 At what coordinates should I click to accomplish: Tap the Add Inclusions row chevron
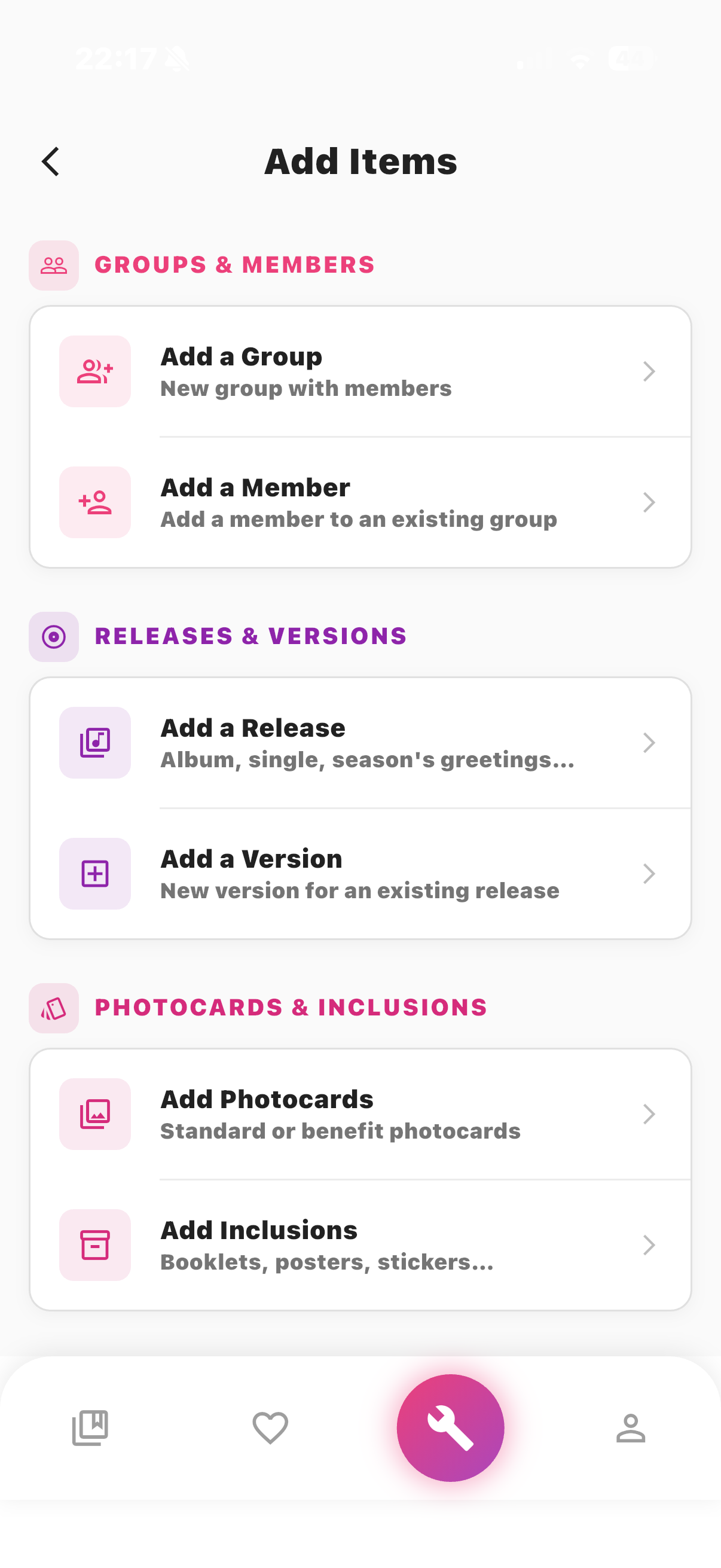point(650,1245)
